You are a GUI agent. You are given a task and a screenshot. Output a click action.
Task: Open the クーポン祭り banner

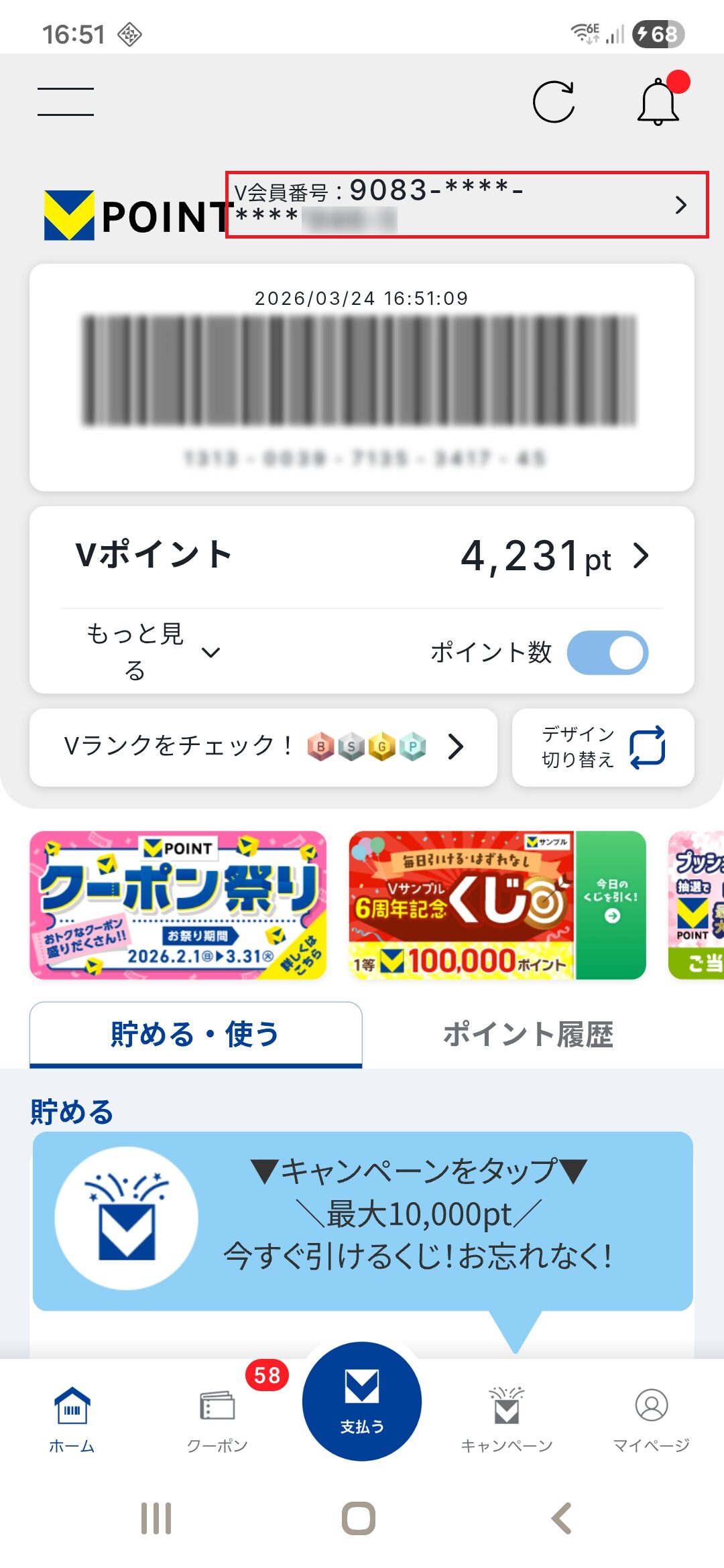(x=178, y=905)
